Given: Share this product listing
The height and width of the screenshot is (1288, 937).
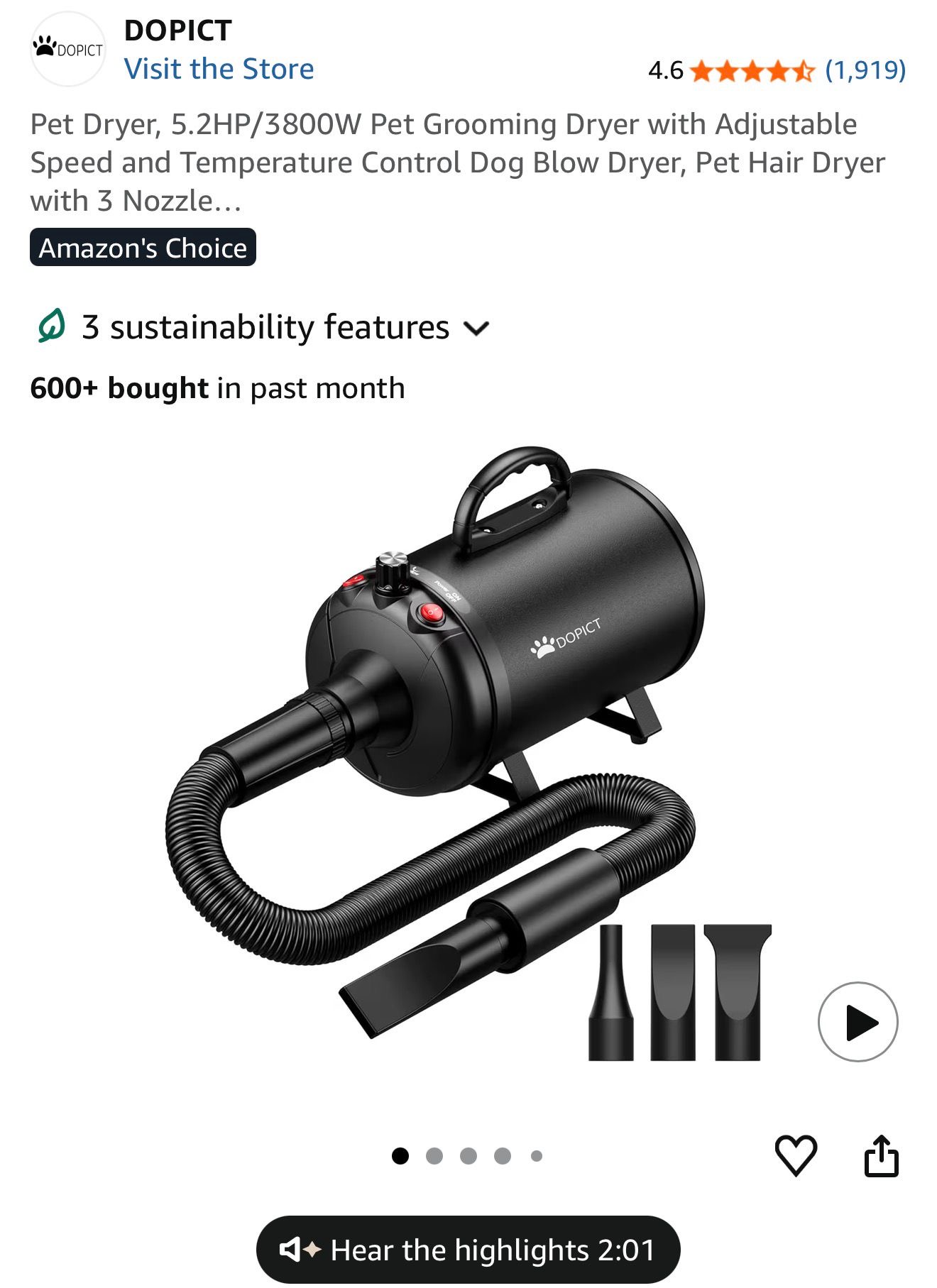Looking at the screenshot, I should [x=881, y=1156].
